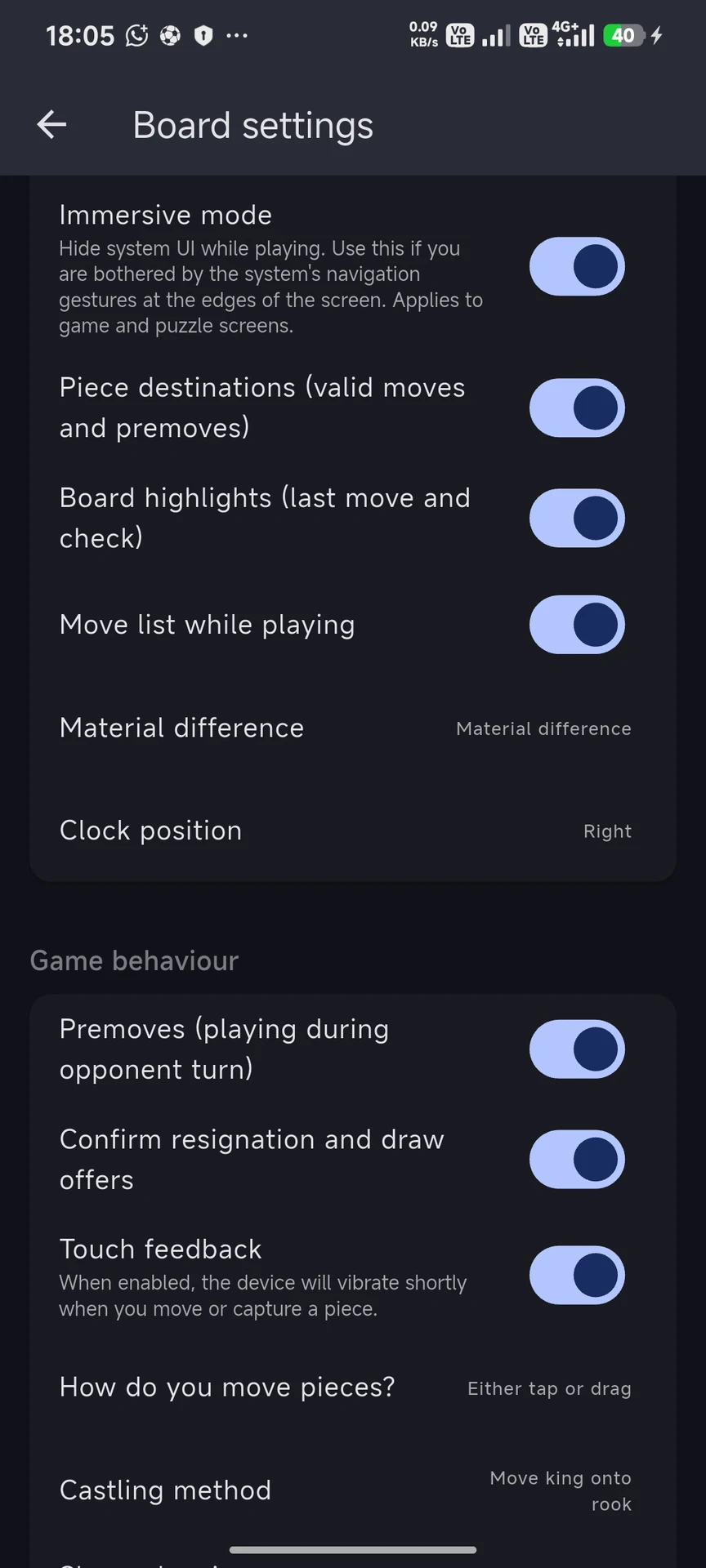Go back from Board settings
Viewport: 706px width, 1568px height.
[x=51, y=125]
